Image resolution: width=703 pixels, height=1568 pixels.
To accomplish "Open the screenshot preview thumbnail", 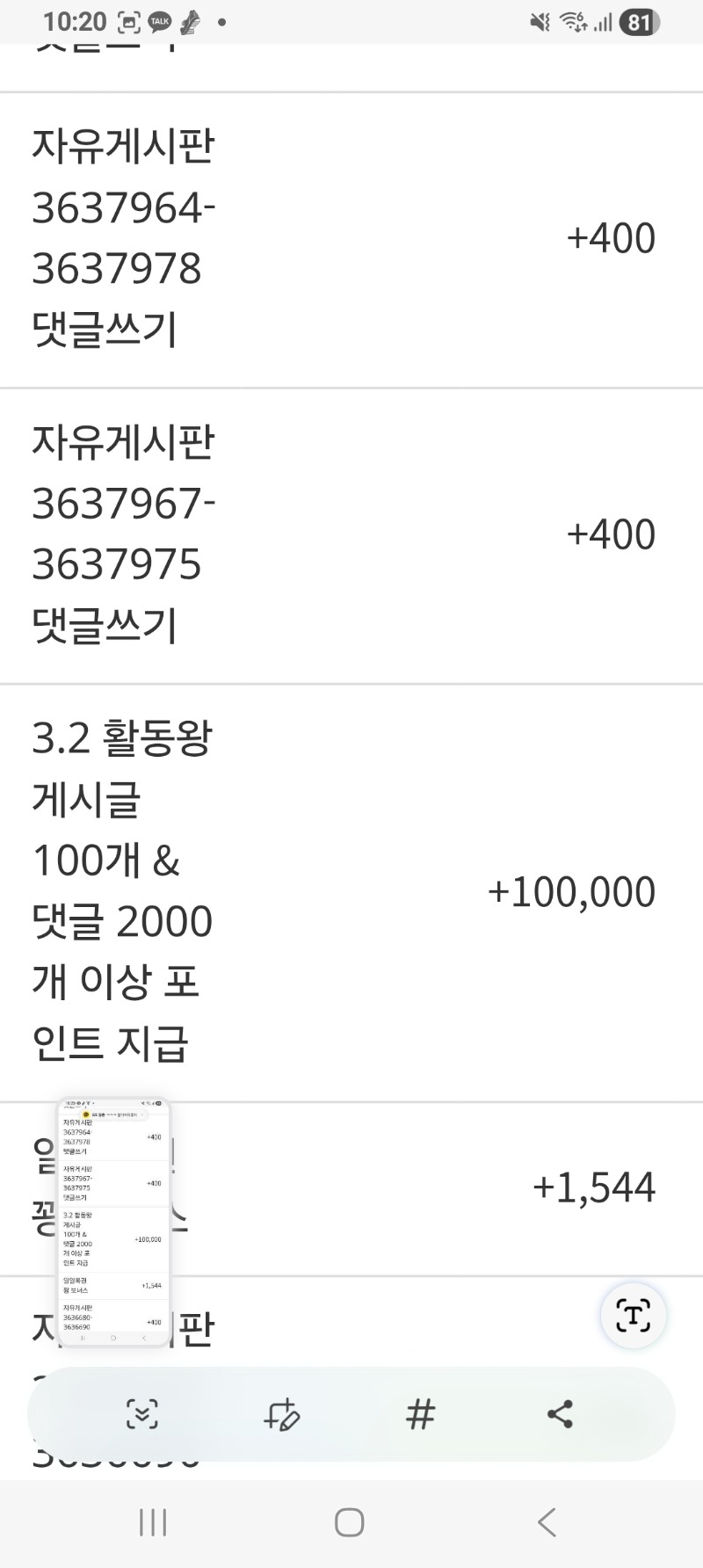I will (x=113, y=1222).
